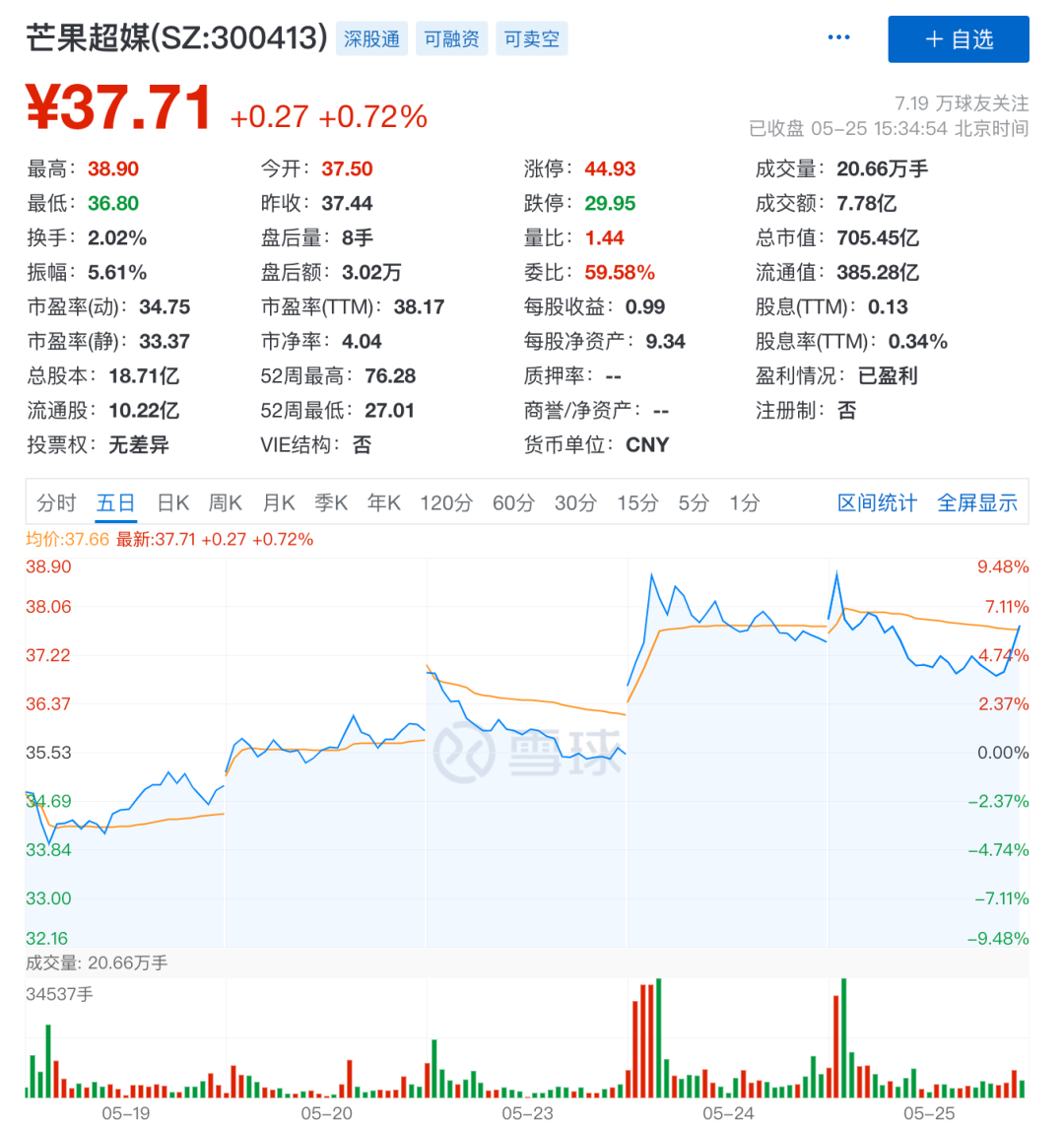
Task: Tap the 深股通 tag
Action: 371,39
